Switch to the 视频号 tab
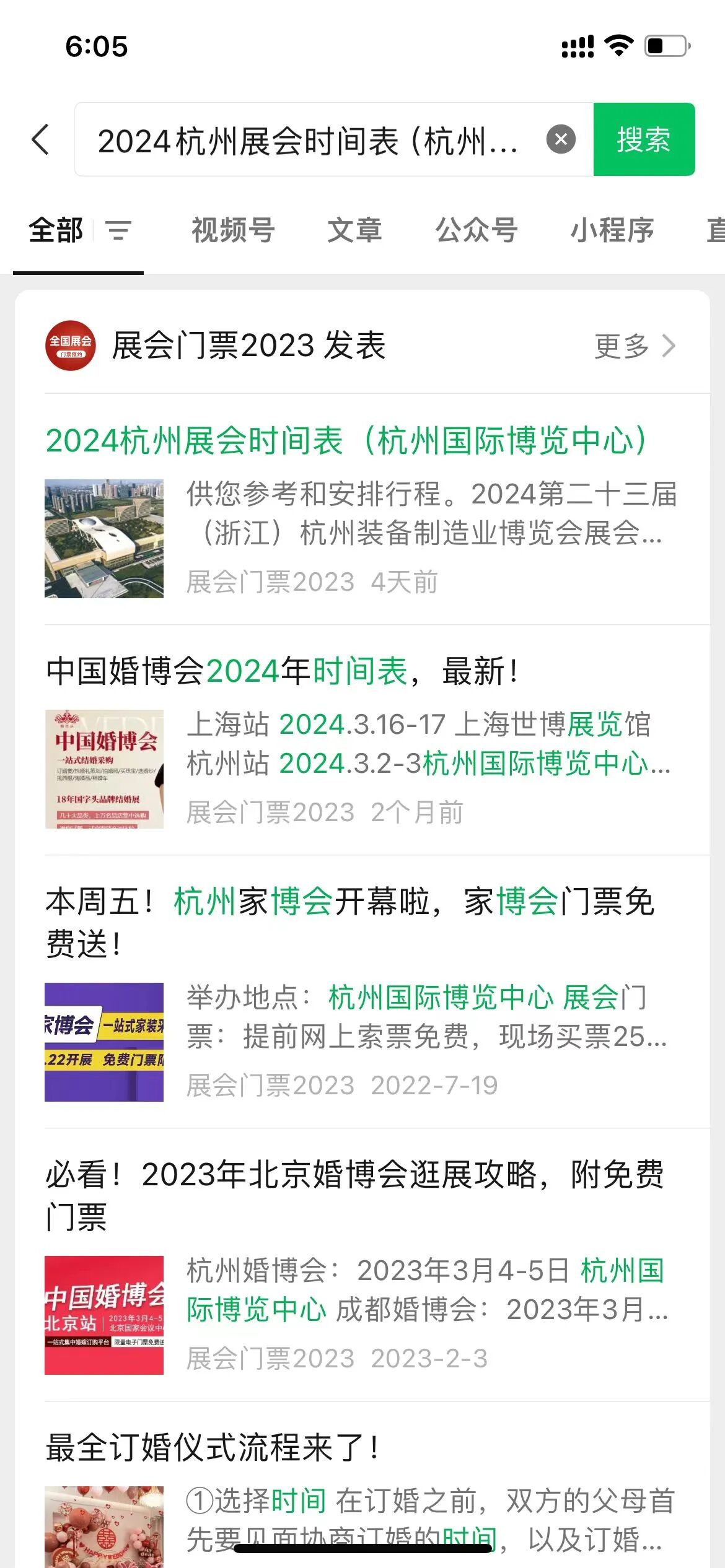The height and width of the screenshot is (1568, 725). [x=233, y=230]
